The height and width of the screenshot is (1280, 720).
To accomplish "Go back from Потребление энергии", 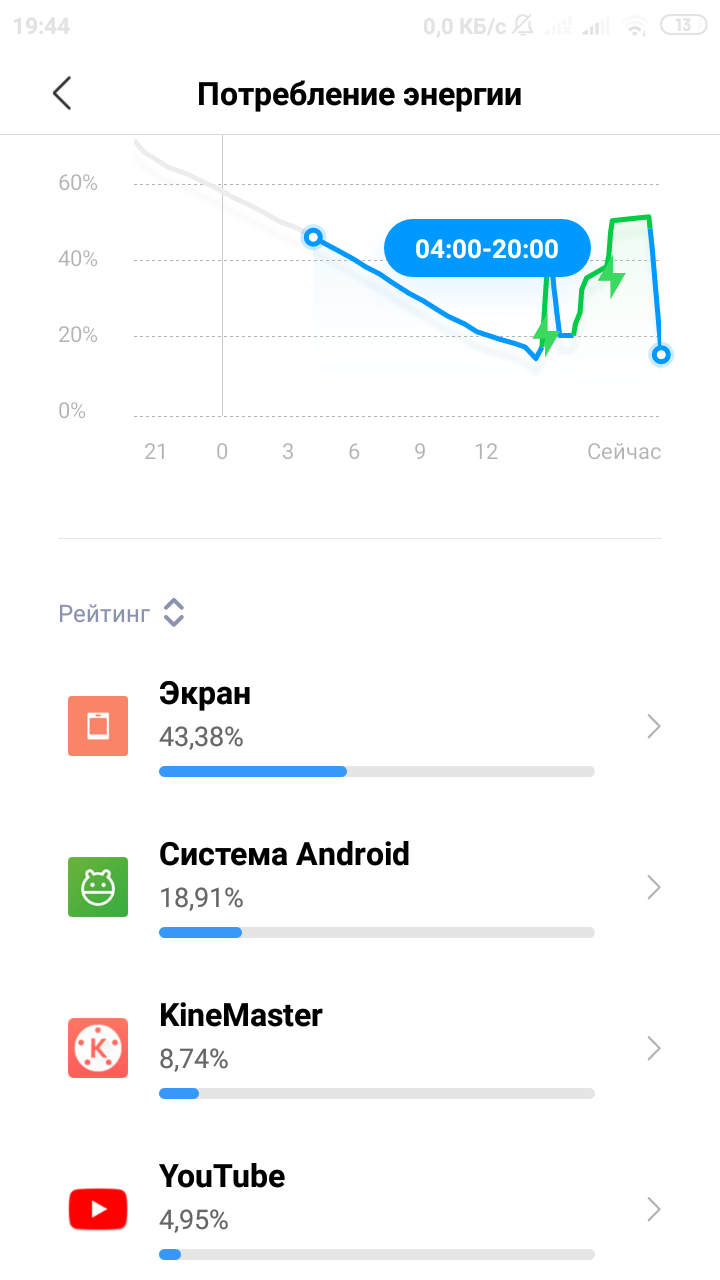I will 62,94.
